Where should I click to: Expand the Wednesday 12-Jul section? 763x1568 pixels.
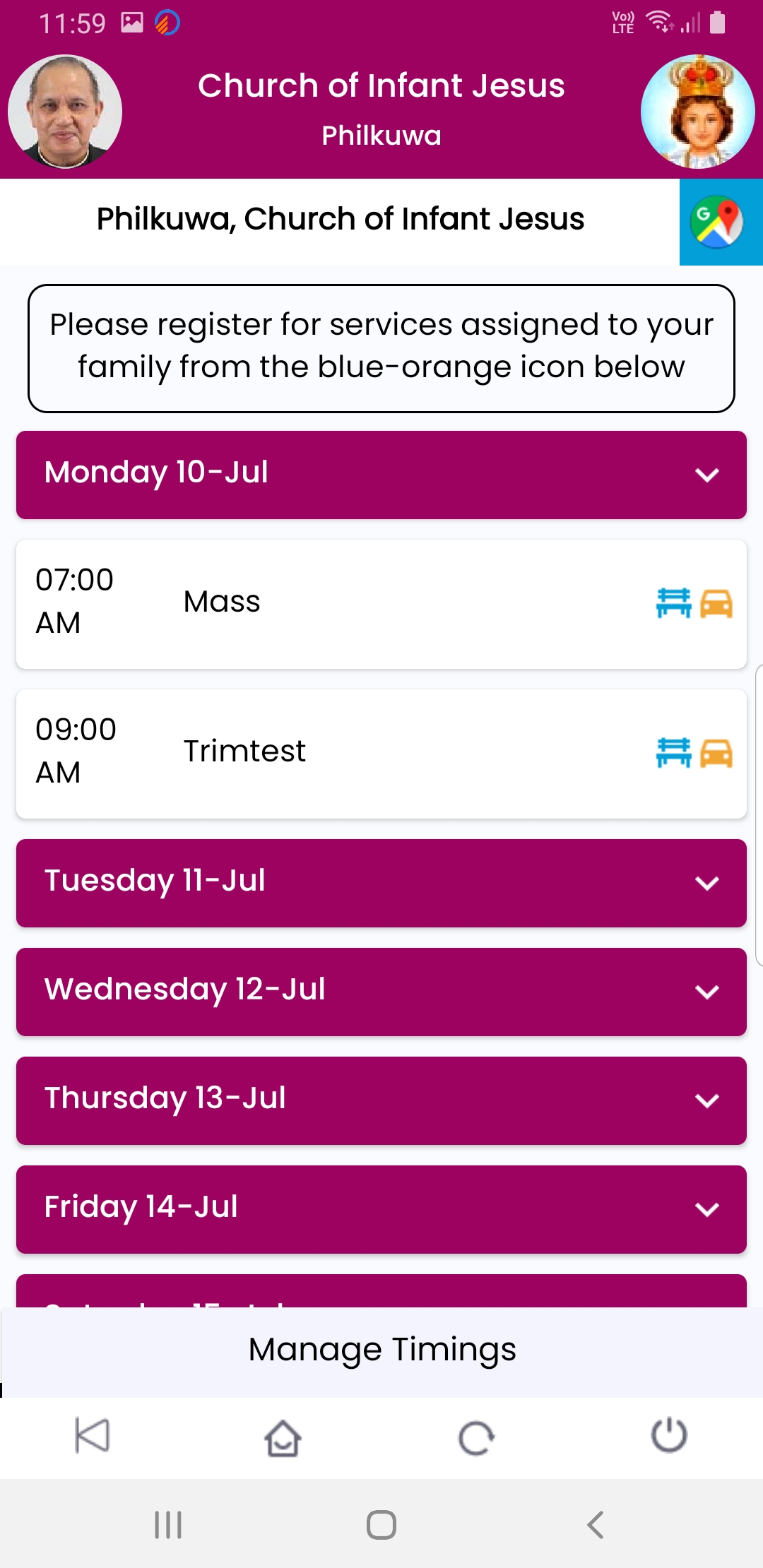pyautogui.click(x=381, y=992)
